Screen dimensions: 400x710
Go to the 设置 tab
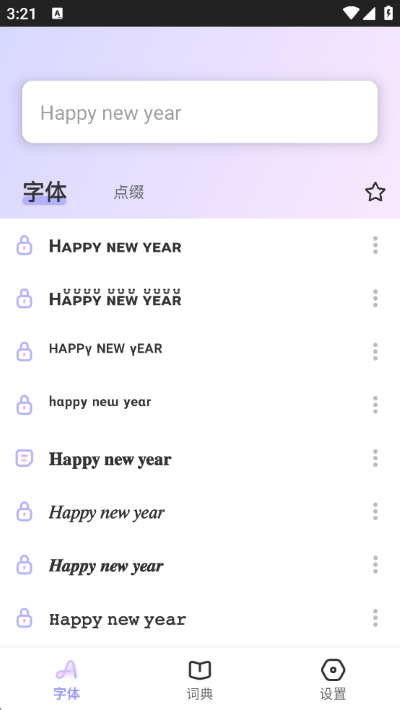pyautogui.click(x=333, y=679)
